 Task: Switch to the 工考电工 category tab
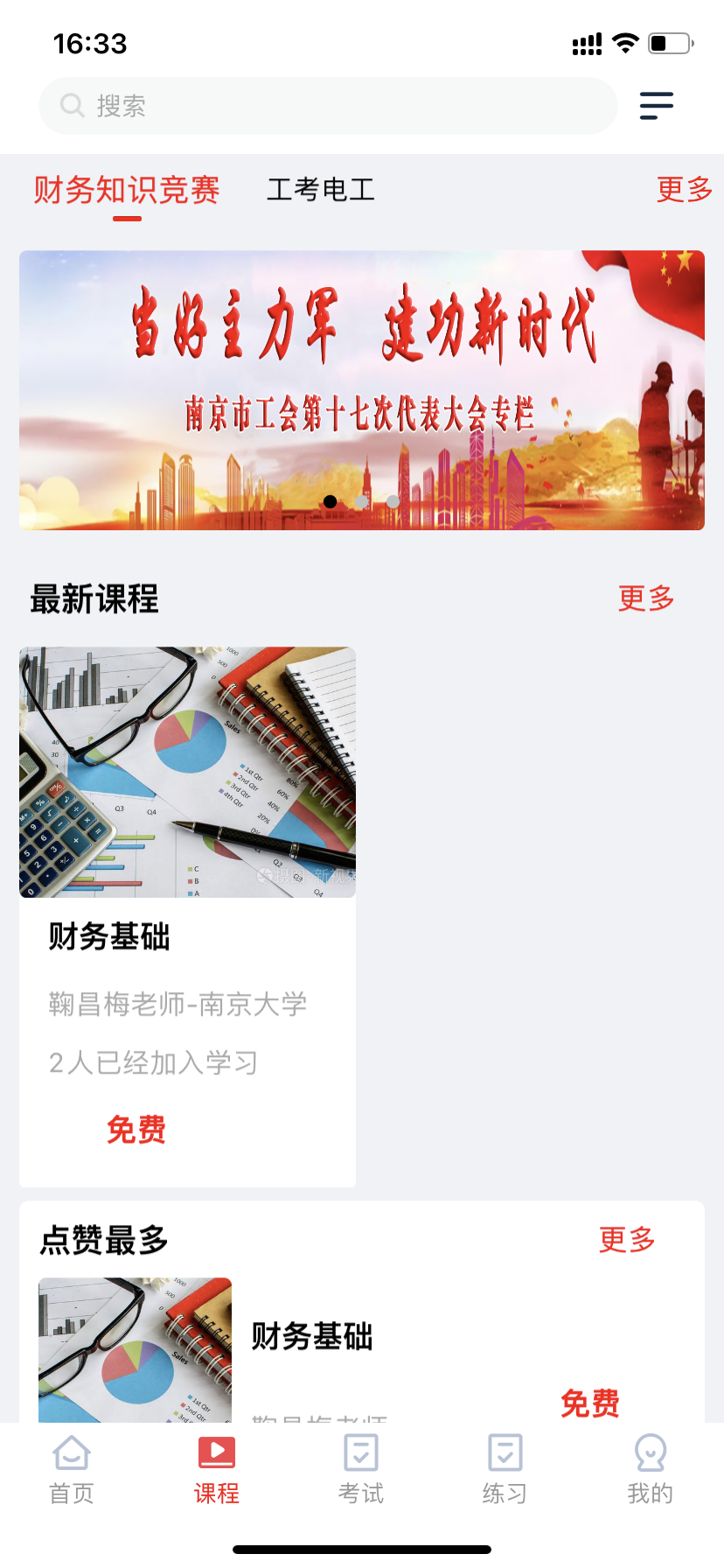point(321,190)
